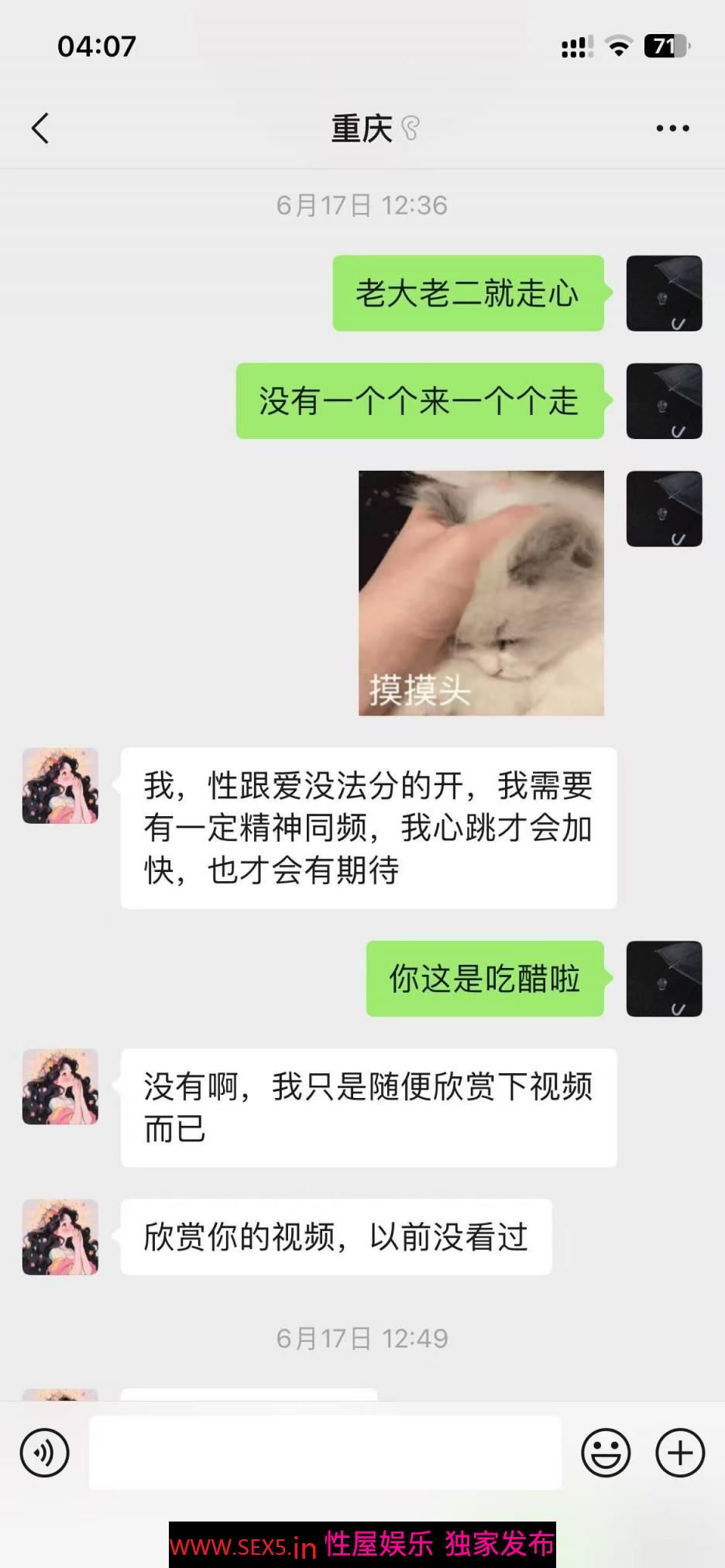Image resolution: width=725 pixels, height=1568 pixels.
Task: Switch to voice message input
Action: (x=44, y=1453)
